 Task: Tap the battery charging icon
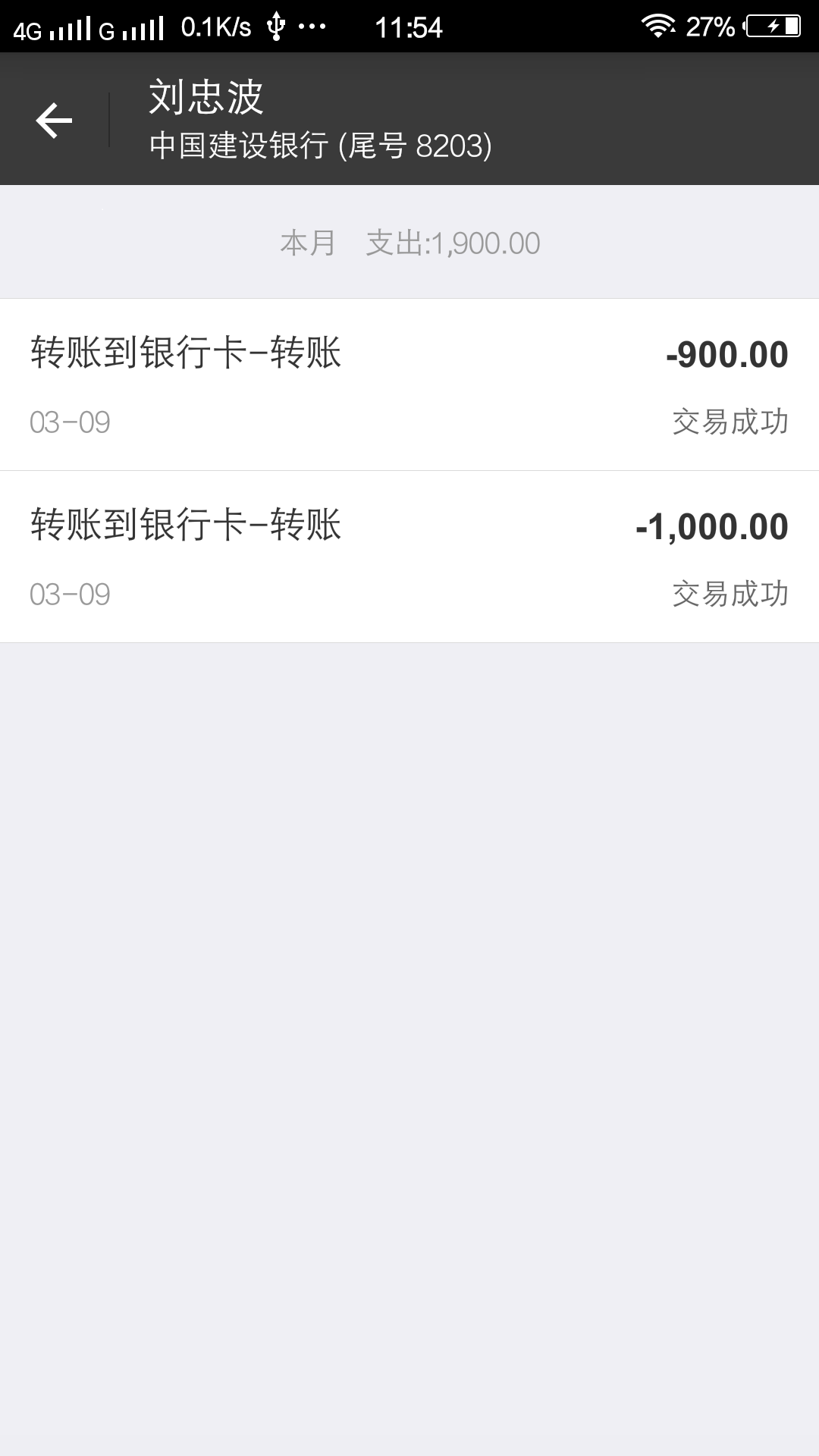point(772,25)
